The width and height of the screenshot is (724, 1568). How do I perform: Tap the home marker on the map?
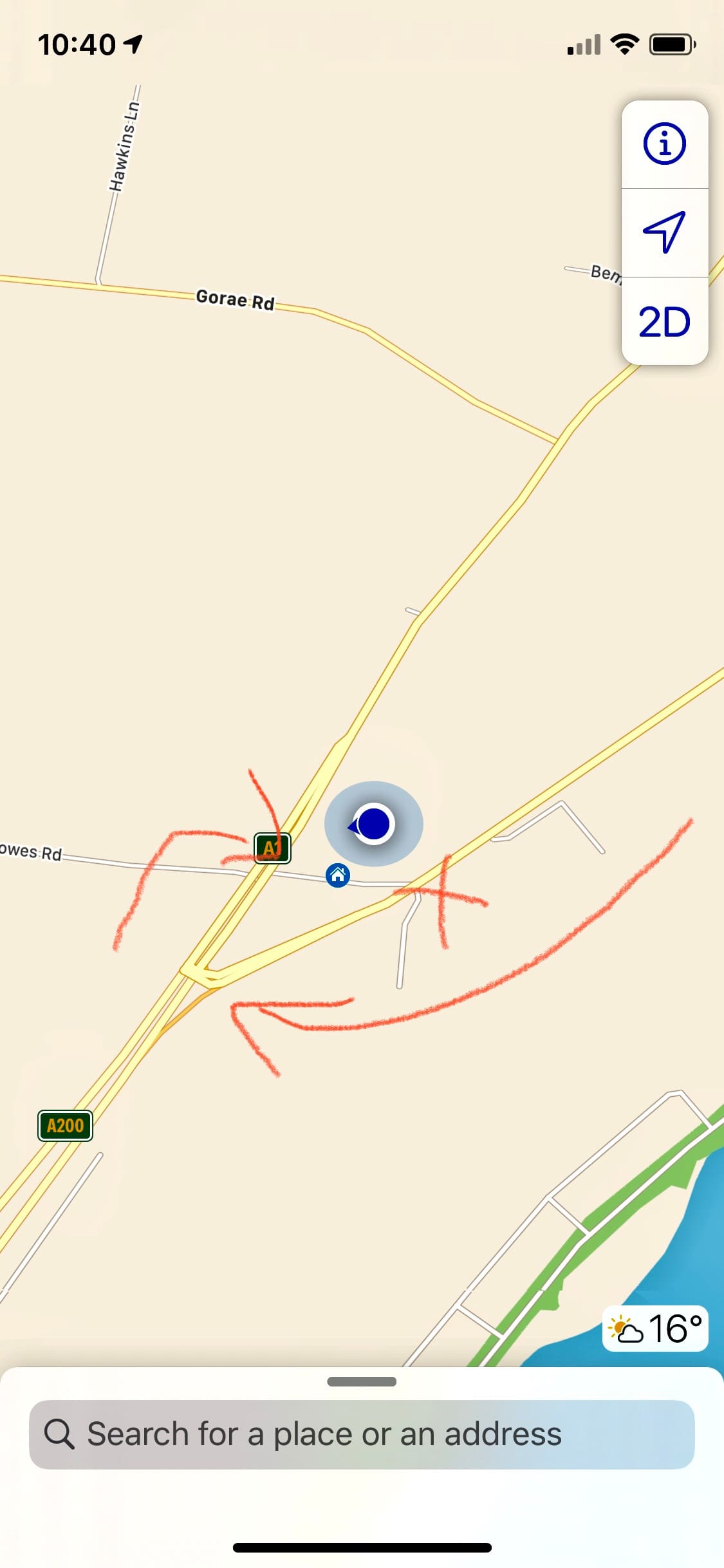point(338,875)
